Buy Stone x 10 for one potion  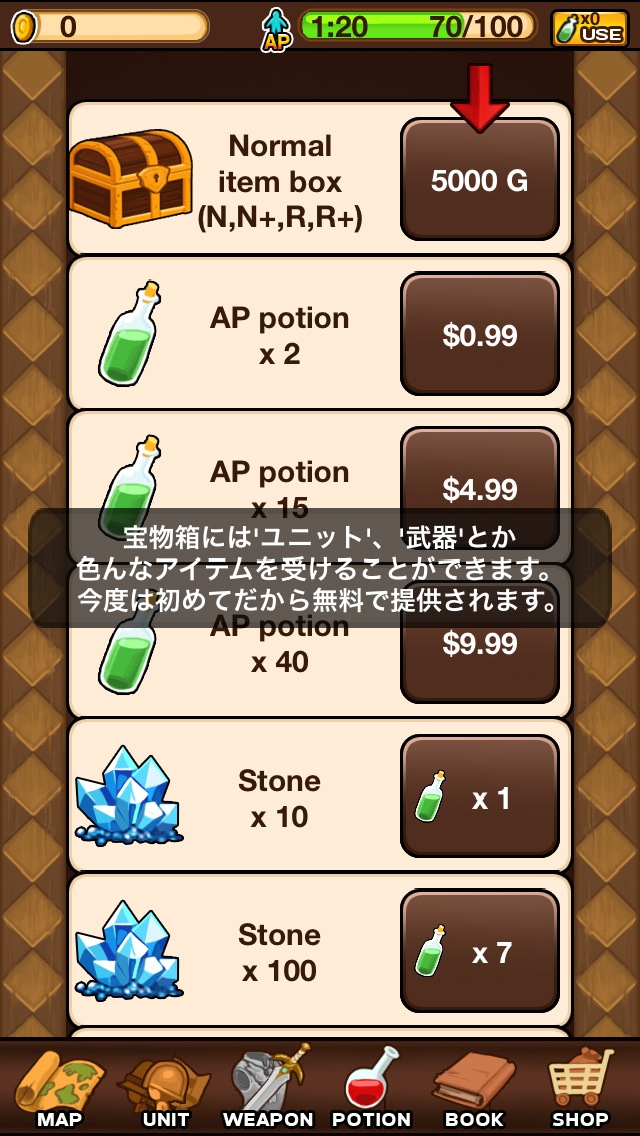(479, 798)
